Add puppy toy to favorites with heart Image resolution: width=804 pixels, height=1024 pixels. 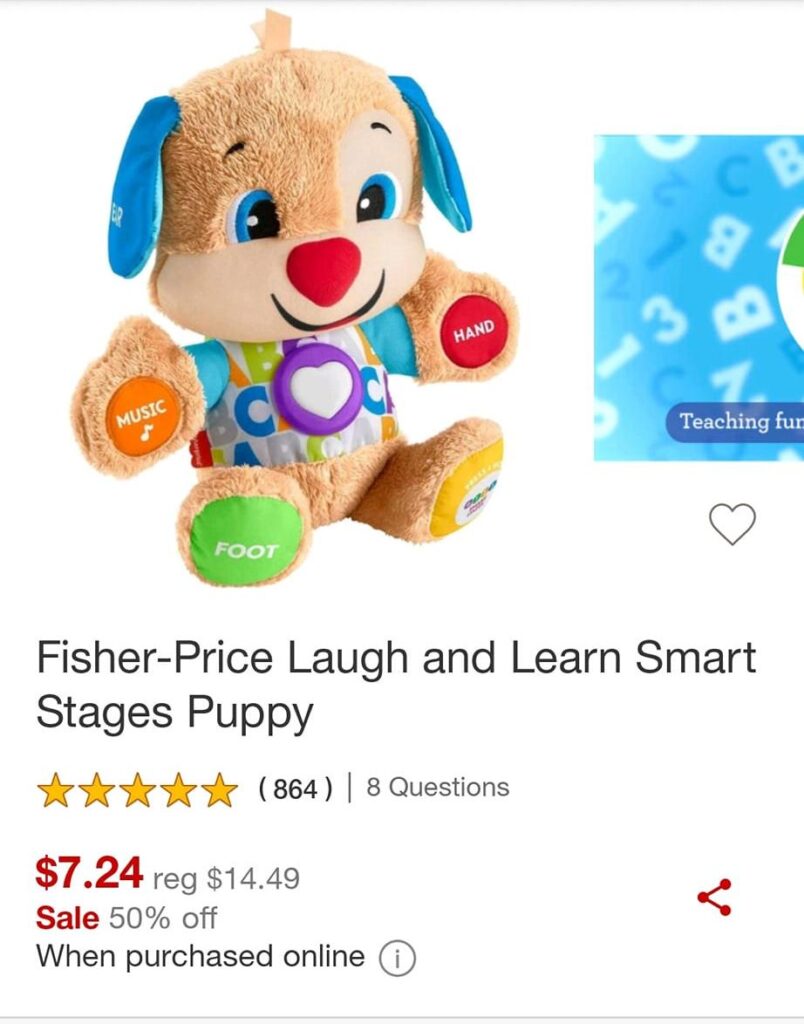point(732,524)
